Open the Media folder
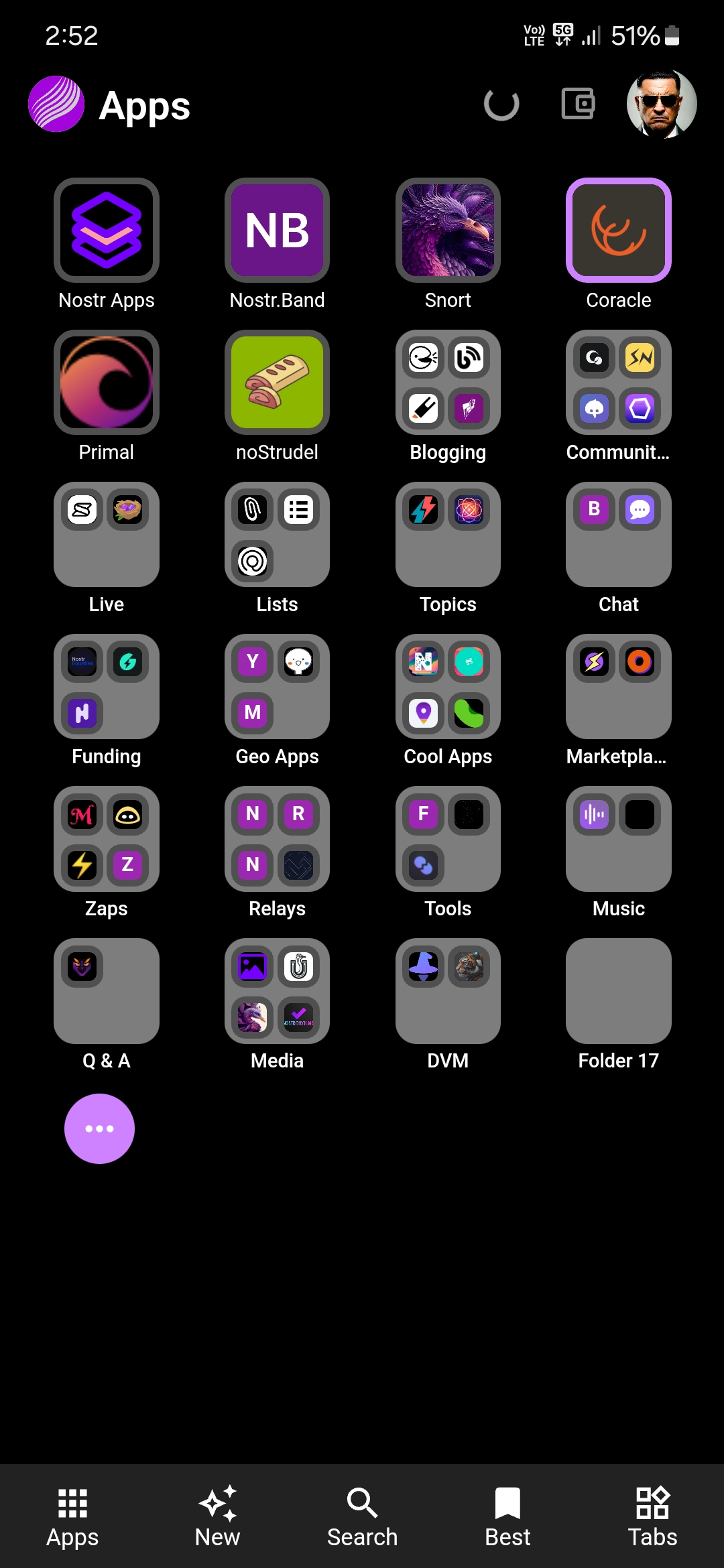 pos(277,990)
